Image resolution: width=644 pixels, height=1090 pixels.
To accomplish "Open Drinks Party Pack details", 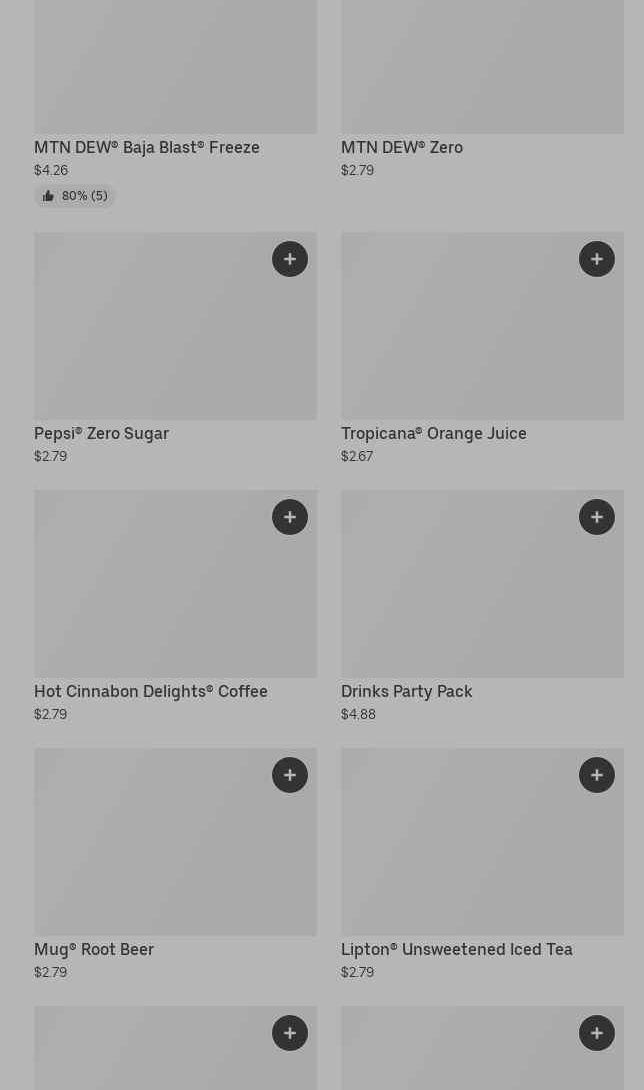I will point(482,606).
